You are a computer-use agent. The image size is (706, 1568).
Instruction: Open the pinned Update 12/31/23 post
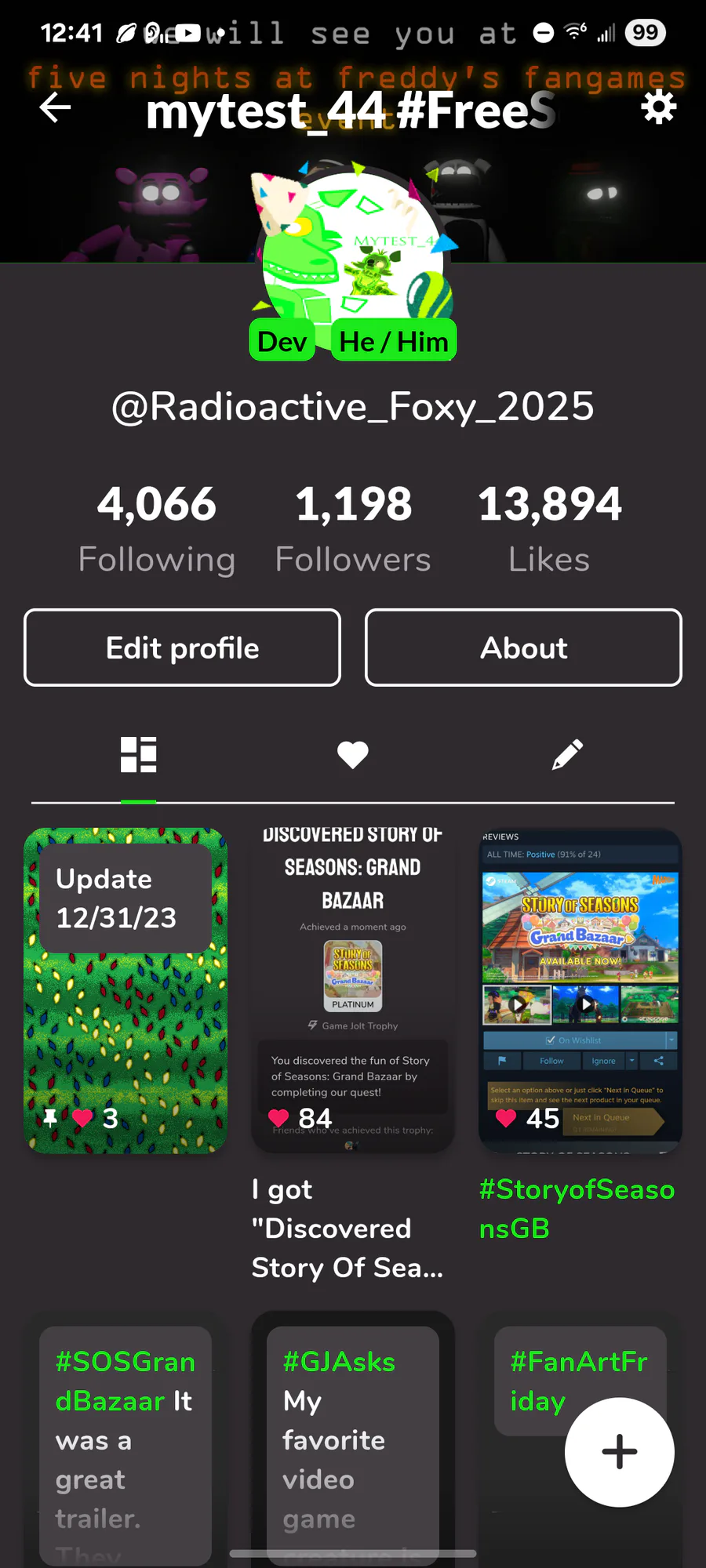126,990
